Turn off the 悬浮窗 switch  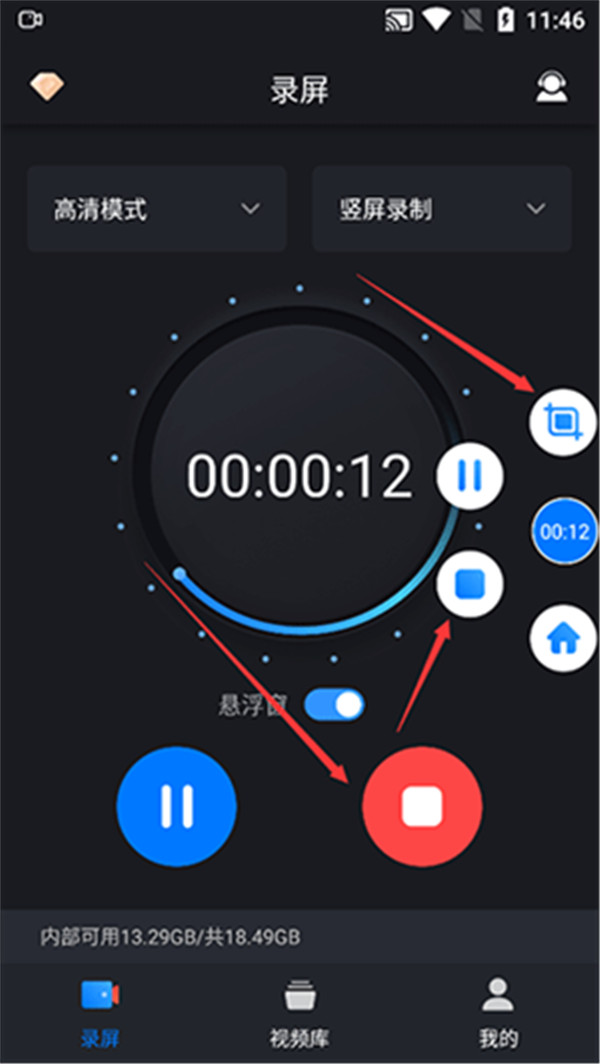coord(334,705)
